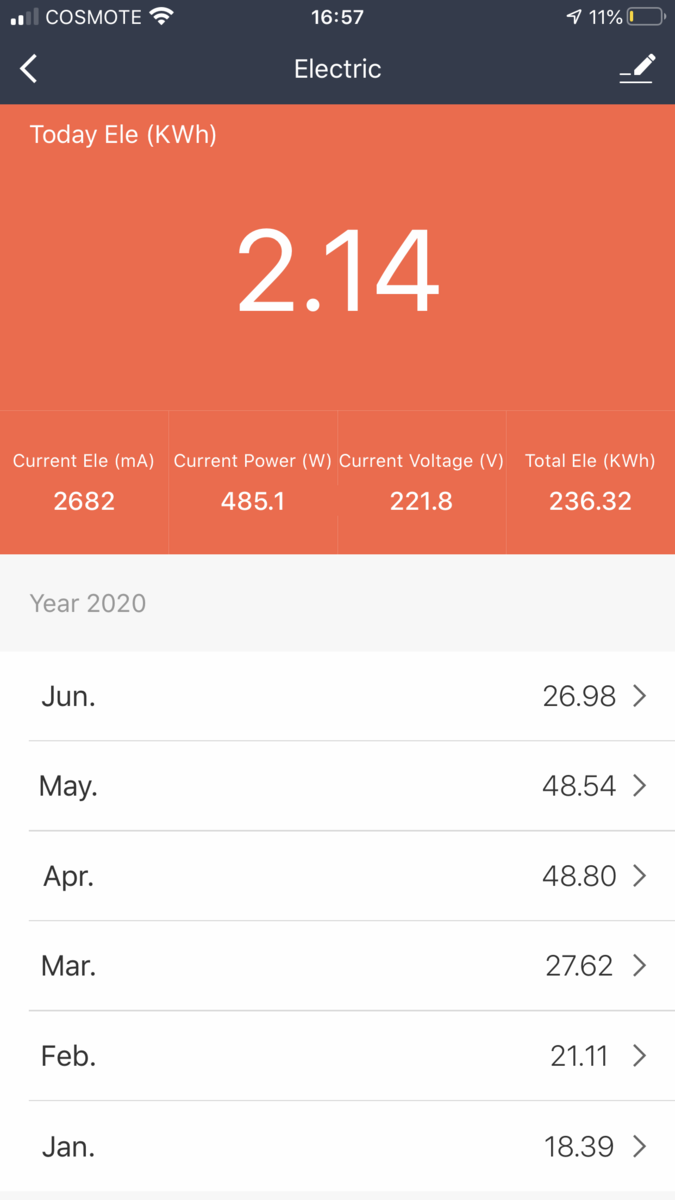Tap the Jan. 18.39 row
675x1200 pixels.
pyautogui.click(x=337, y=1146)
